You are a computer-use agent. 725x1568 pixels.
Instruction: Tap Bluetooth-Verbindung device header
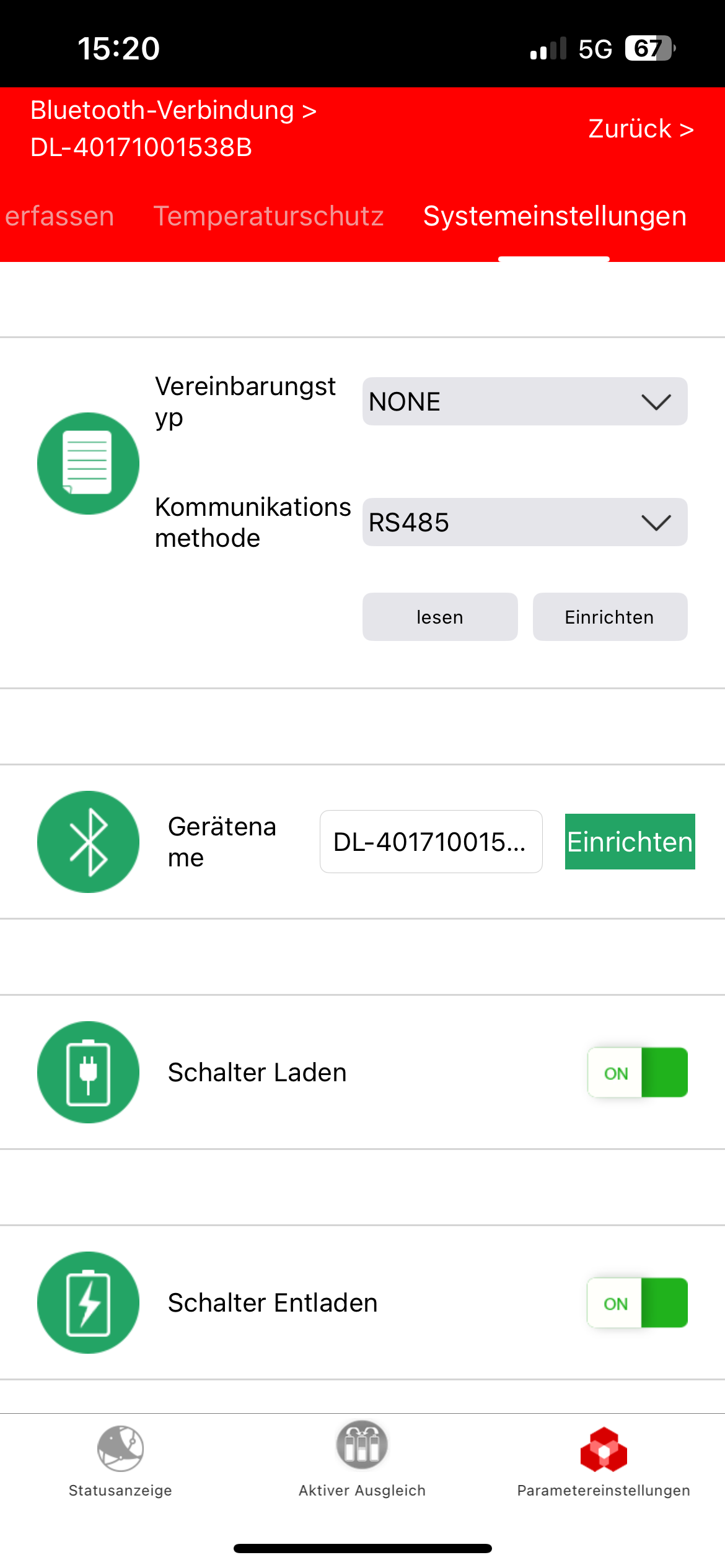(174, 129)
